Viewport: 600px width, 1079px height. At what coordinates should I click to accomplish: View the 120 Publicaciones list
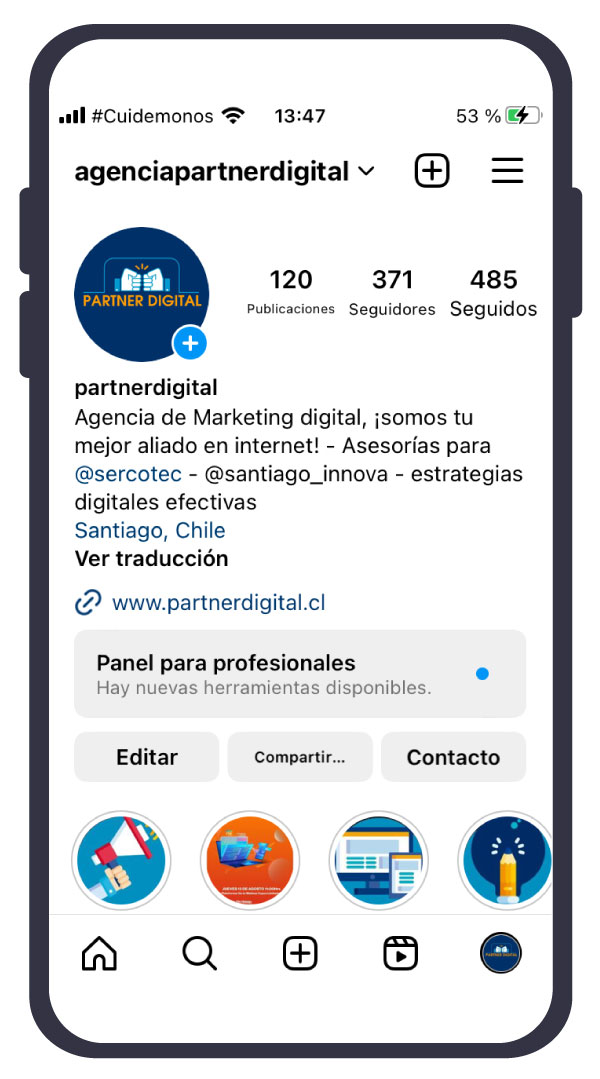pos(291,291)
